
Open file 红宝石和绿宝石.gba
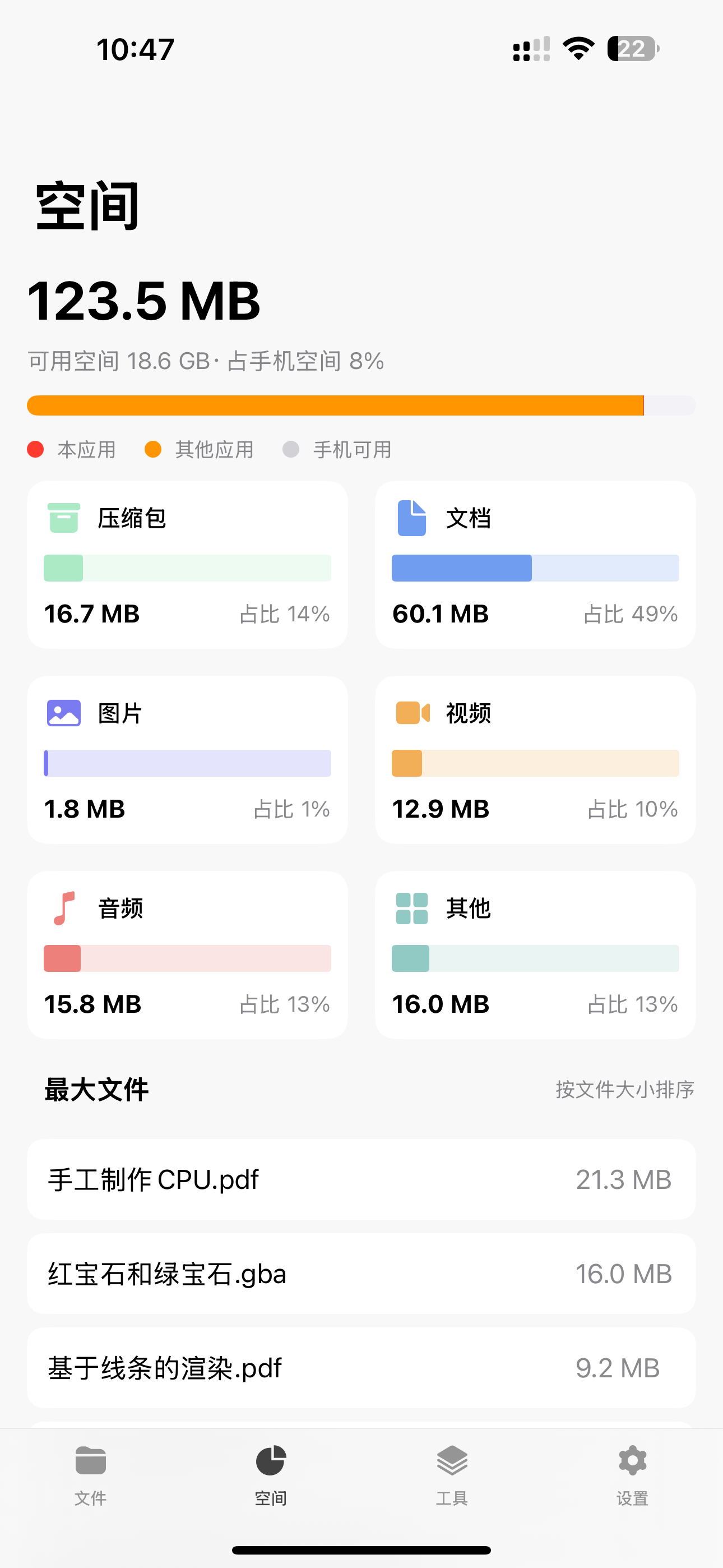click(361, 1274)
